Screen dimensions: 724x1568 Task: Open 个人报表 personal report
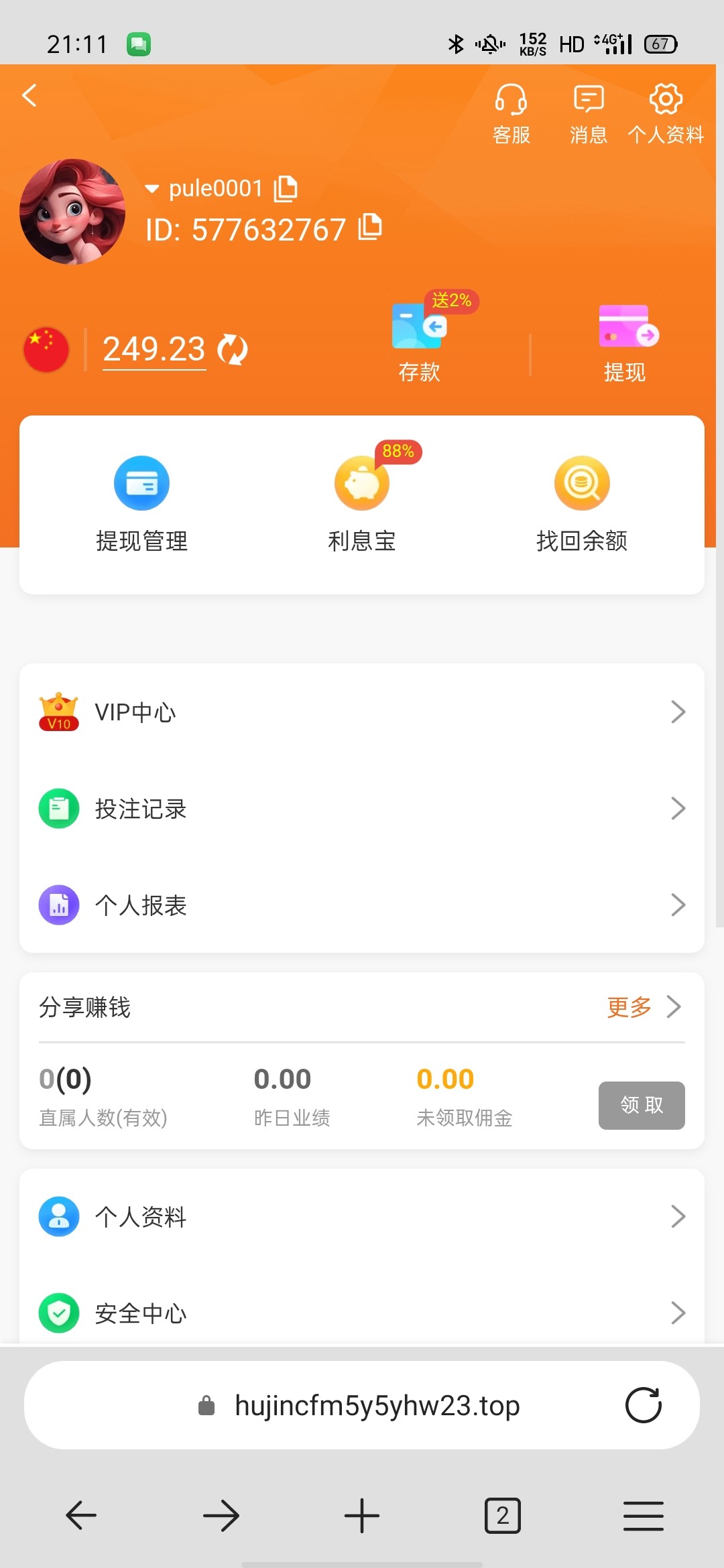click(361, 905)
